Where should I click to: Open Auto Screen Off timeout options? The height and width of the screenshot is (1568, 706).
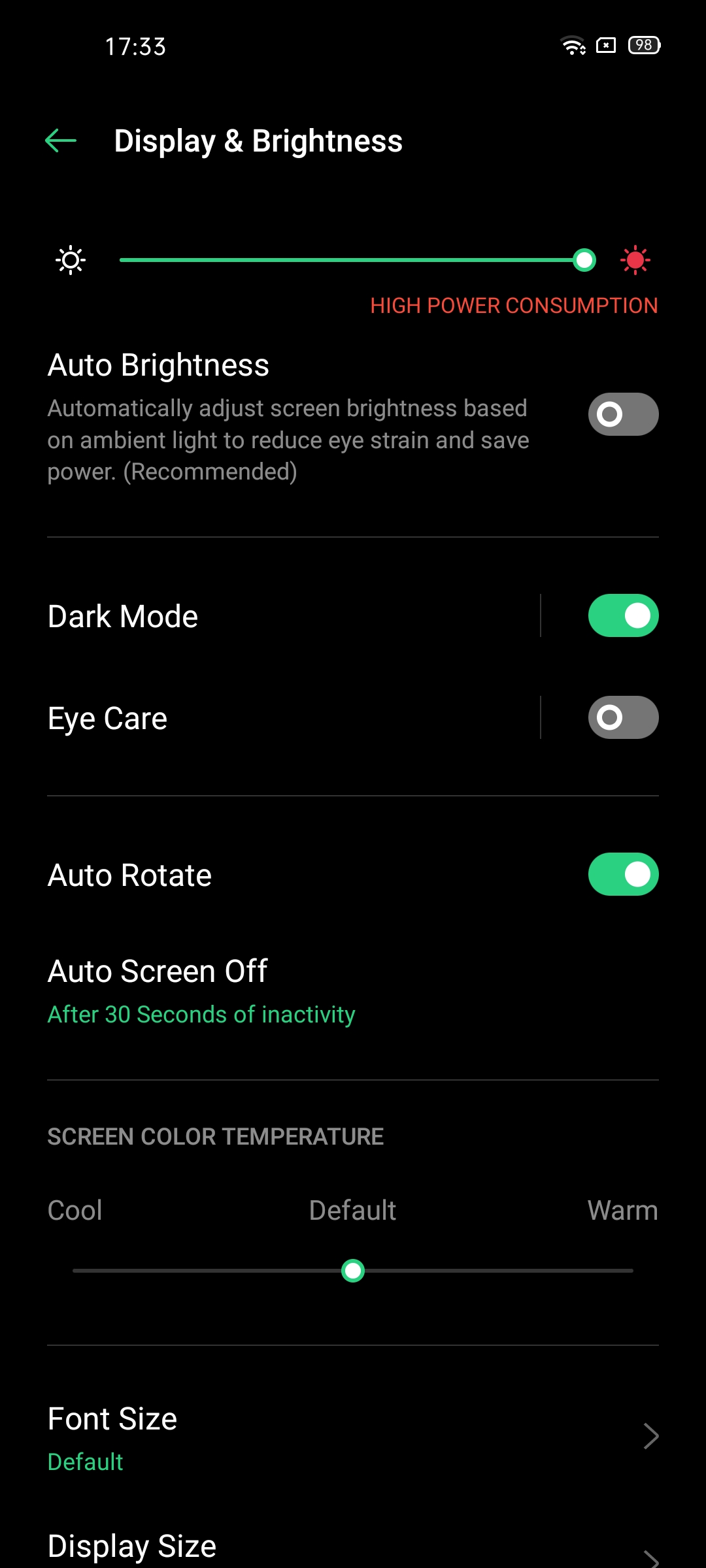click(353, 990)
